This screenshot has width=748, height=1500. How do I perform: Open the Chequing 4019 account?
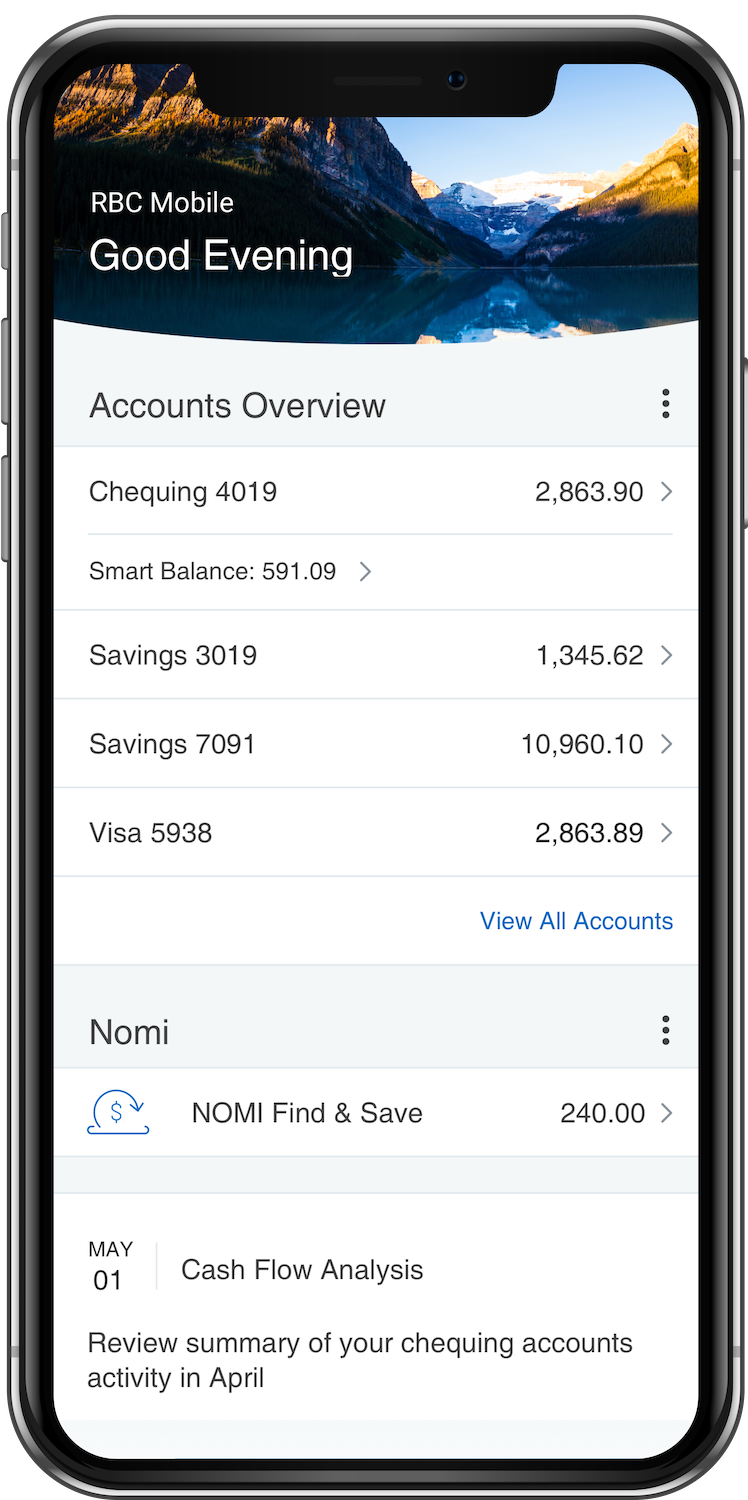(x=376, y=491)
